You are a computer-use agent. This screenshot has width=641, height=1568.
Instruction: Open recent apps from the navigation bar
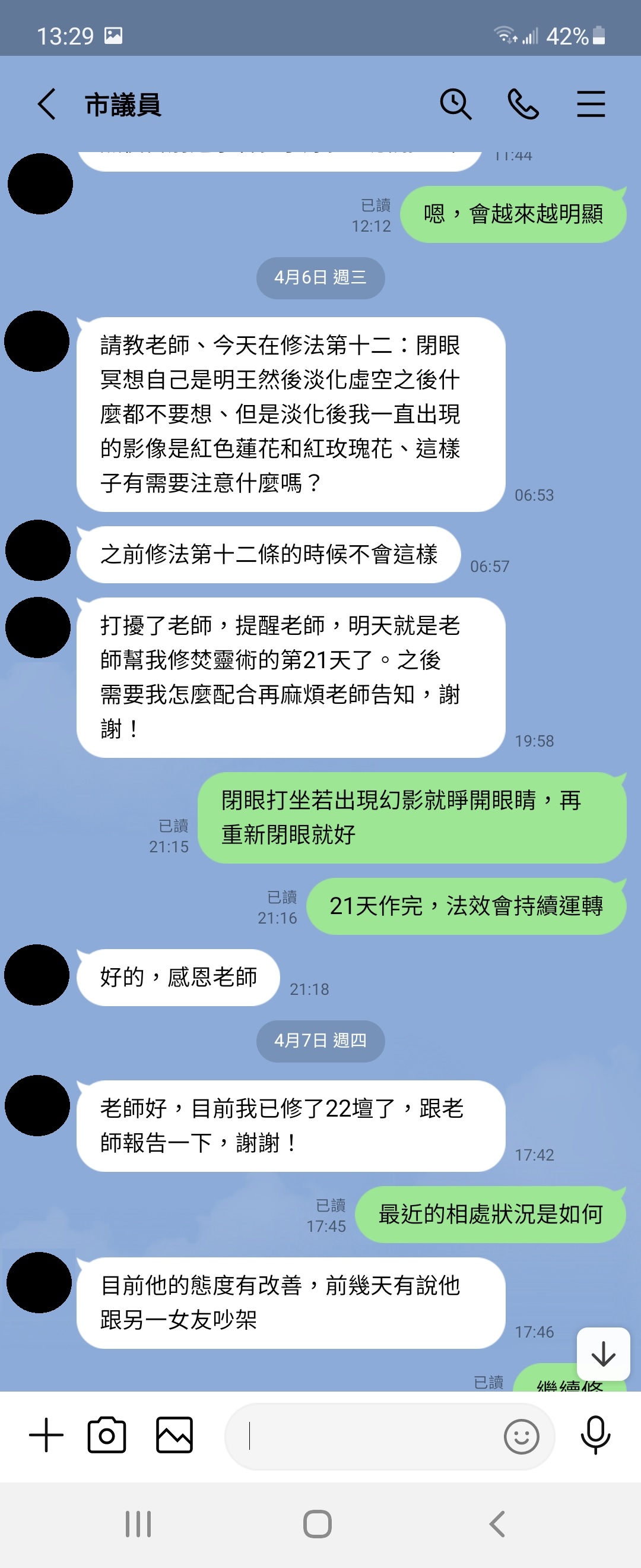[138, 1524]
